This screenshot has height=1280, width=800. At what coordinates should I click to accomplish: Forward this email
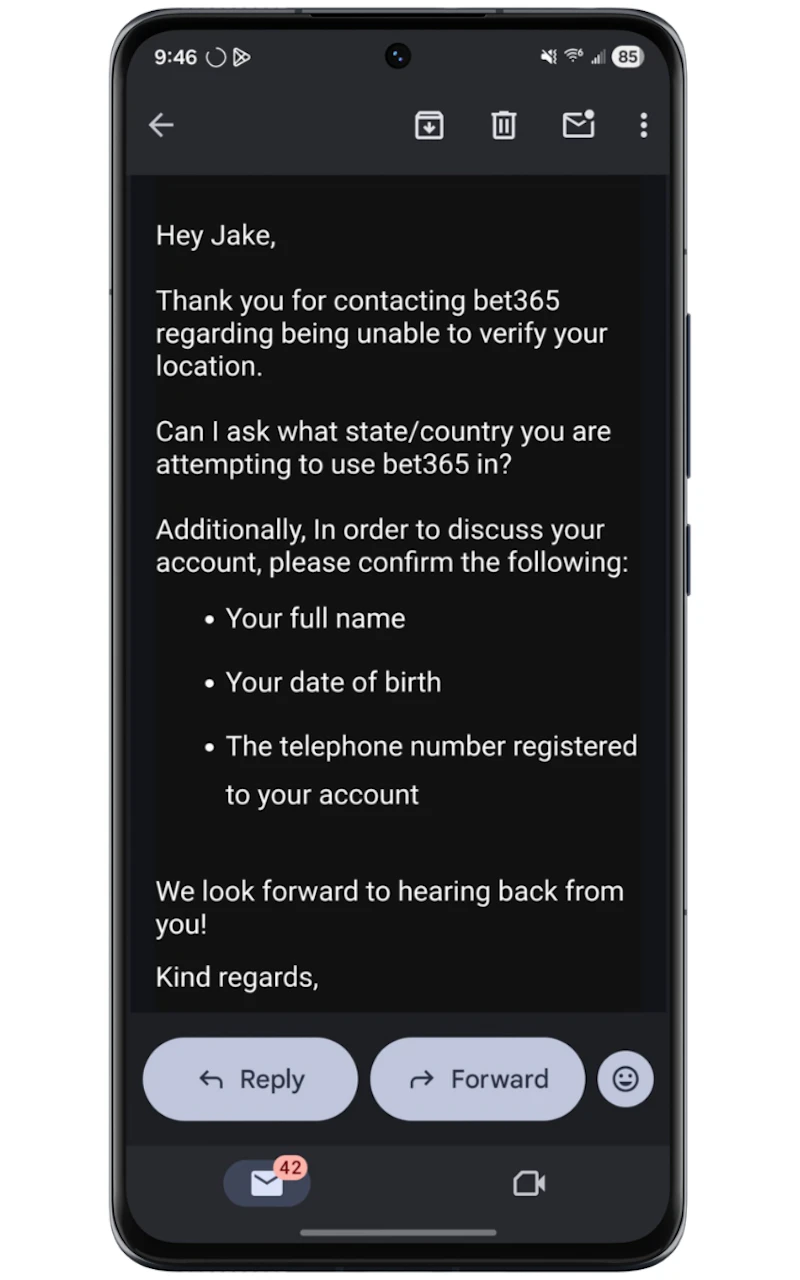click(x=478, y=1079)
